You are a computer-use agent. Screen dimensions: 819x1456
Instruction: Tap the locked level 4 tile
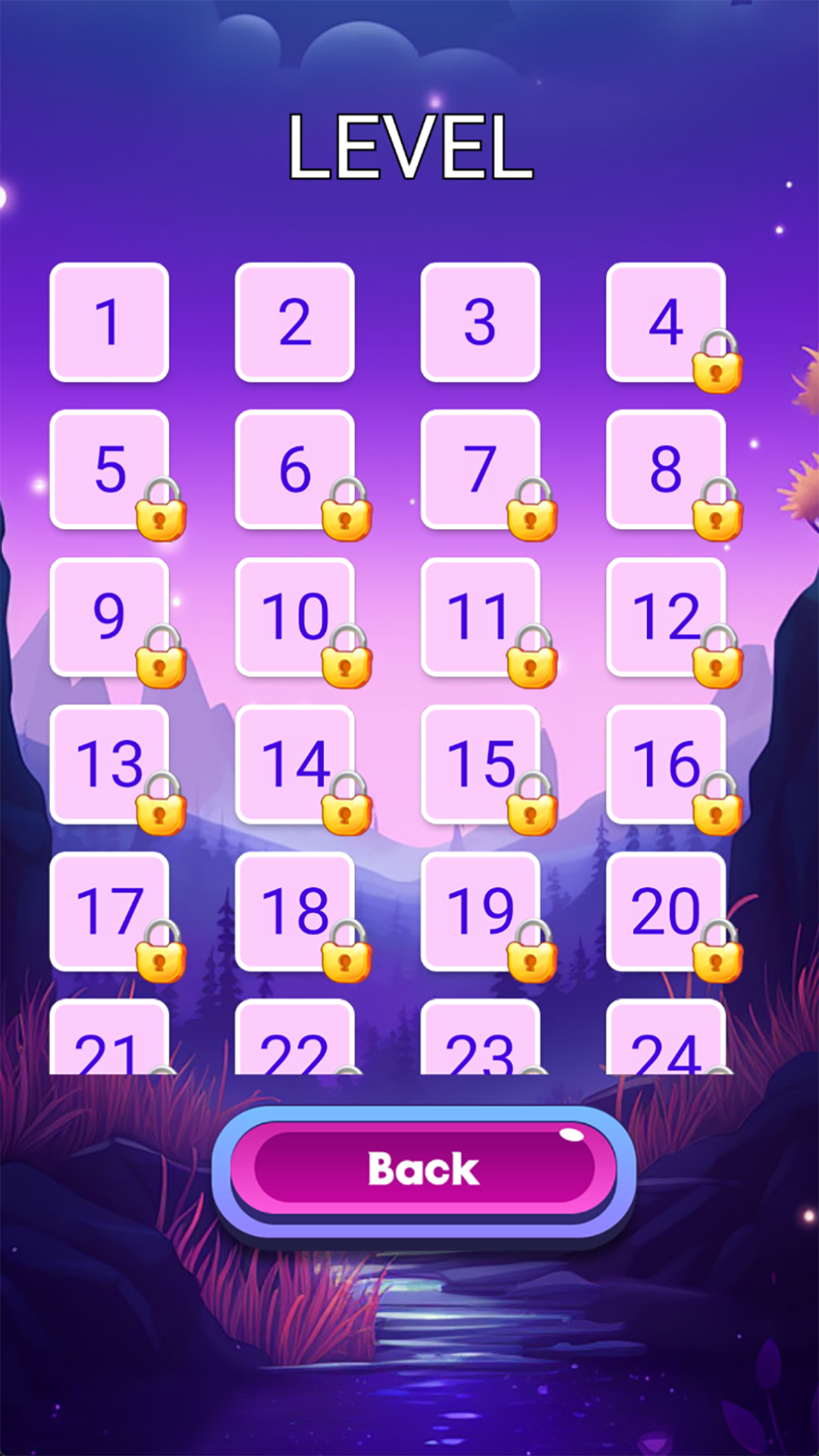(x=665, y=322)
